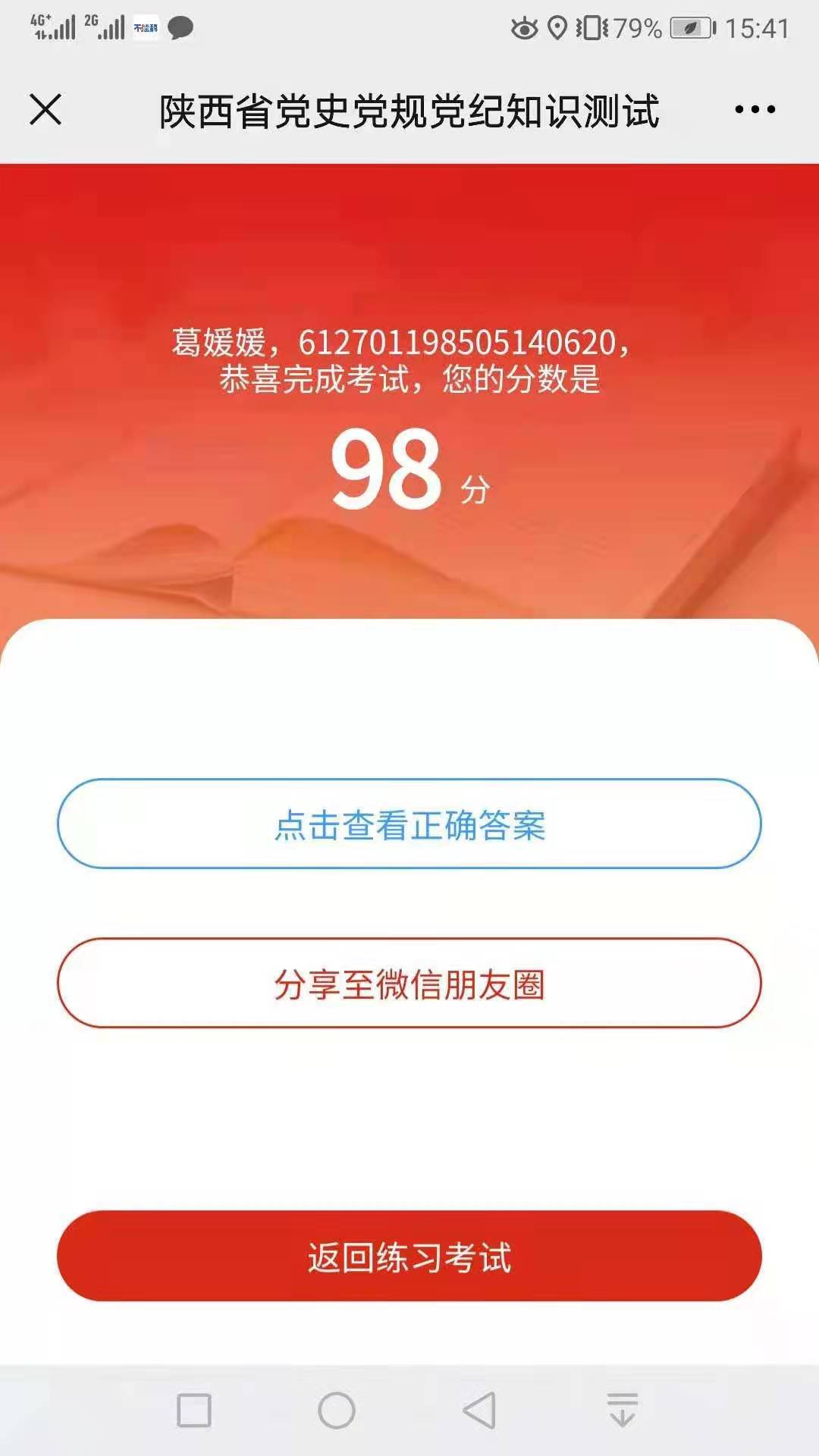Image resolution: width=819 pixels, height=1456 pixels.
Task: Open the recent apps view
Action: [x=194, y=1410]
